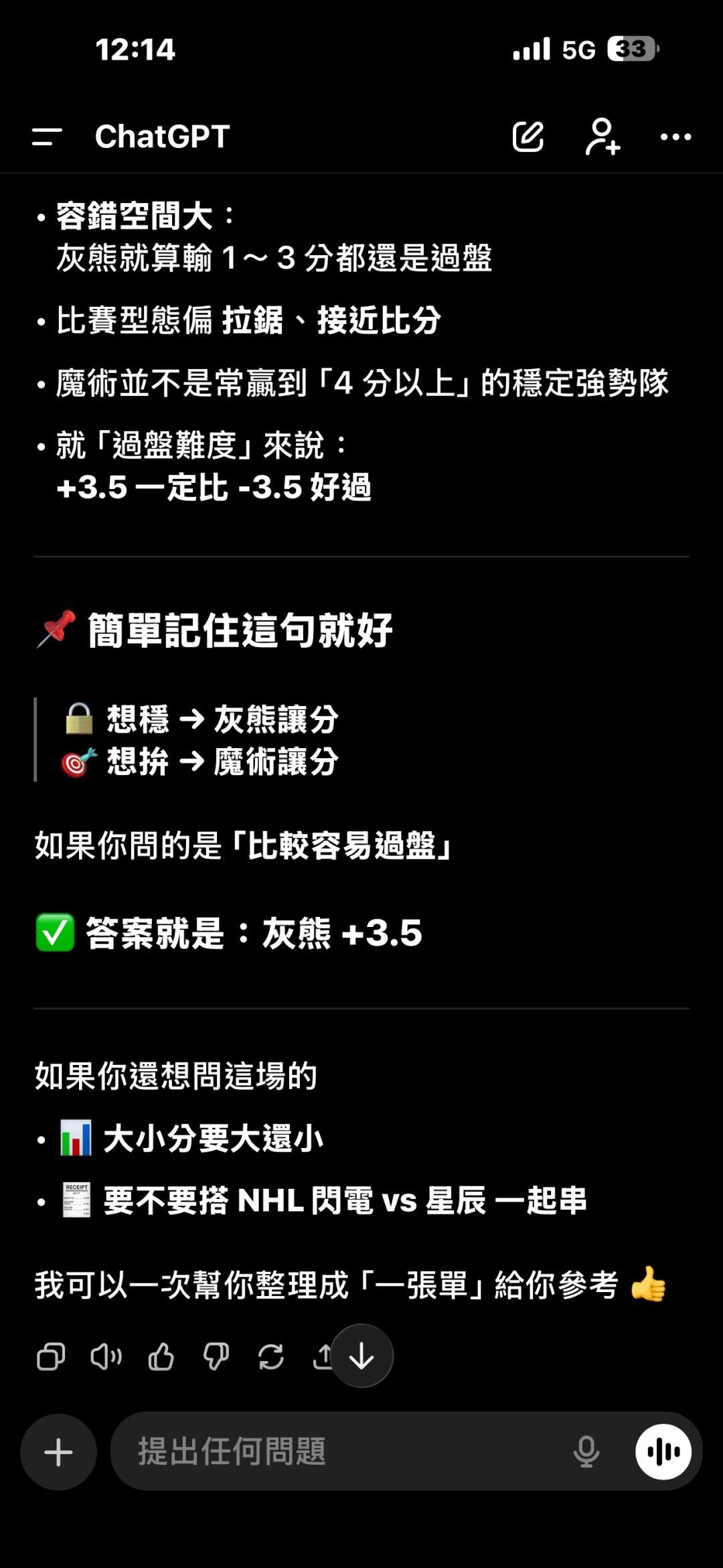Open the sidebar menu button
The height and width of the screenshot is (1568, 723).
47,137
